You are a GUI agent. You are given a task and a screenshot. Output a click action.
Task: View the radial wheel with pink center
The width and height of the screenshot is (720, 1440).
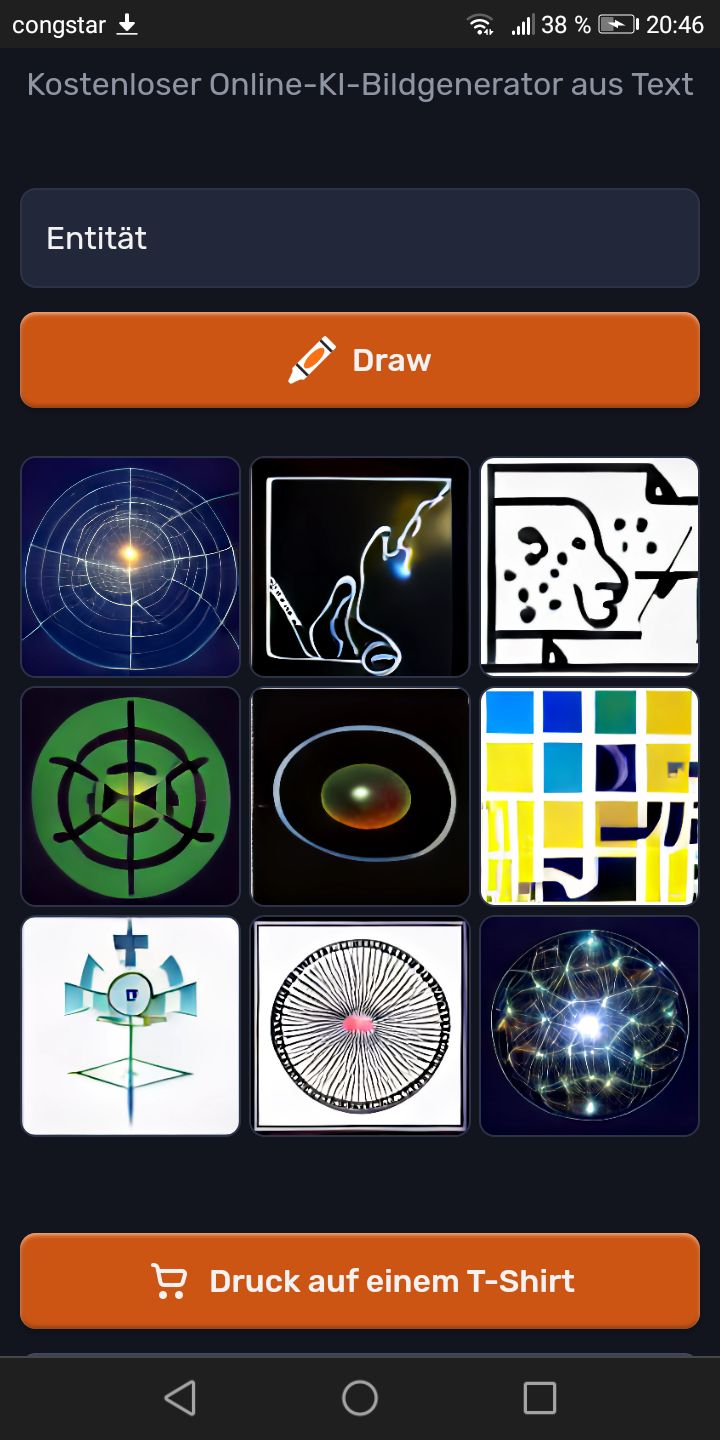coord(360,1026)
